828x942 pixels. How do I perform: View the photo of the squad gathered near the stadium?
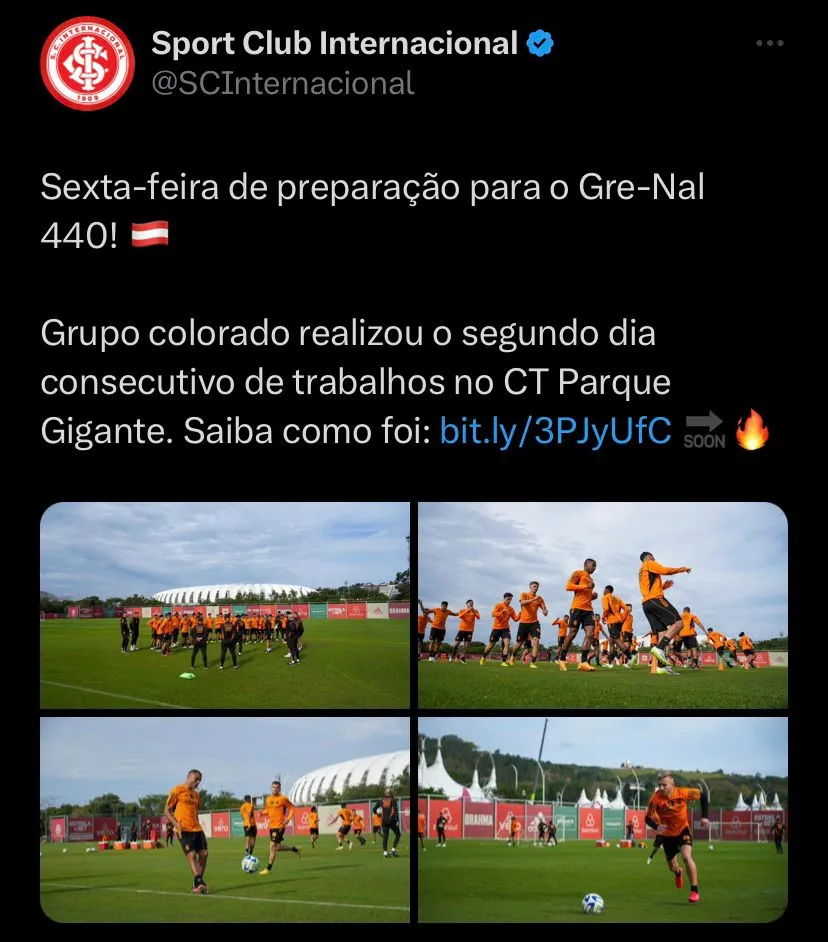pos(225,605)
